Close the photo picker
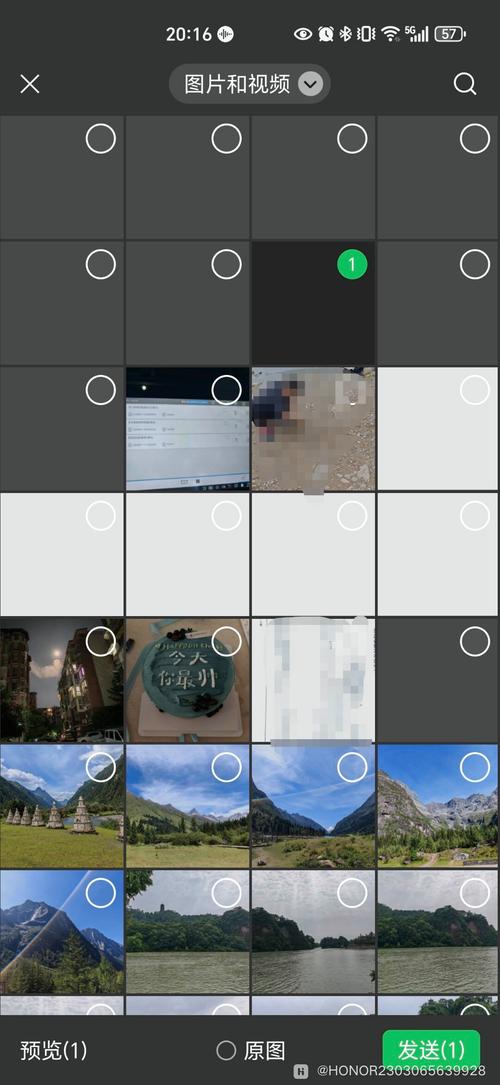 coord(30,84)
